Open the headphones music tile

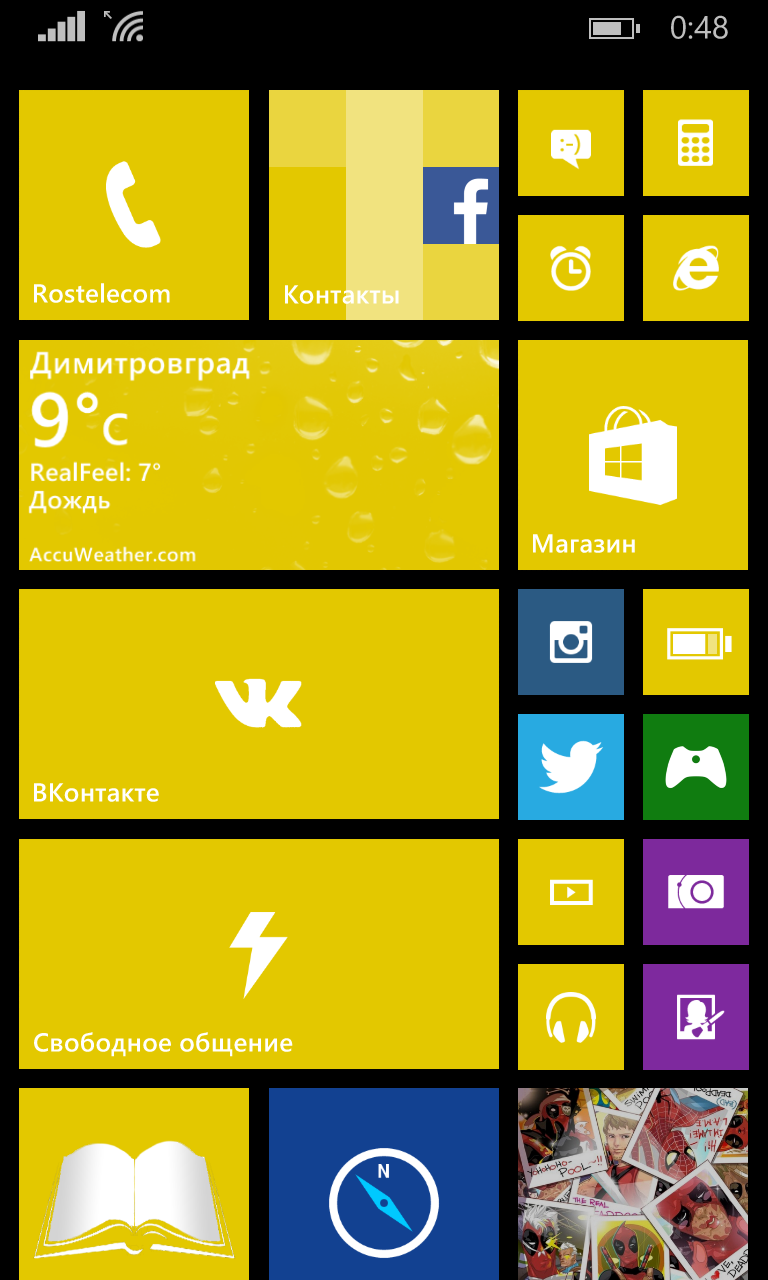(x=570, y=1017)
